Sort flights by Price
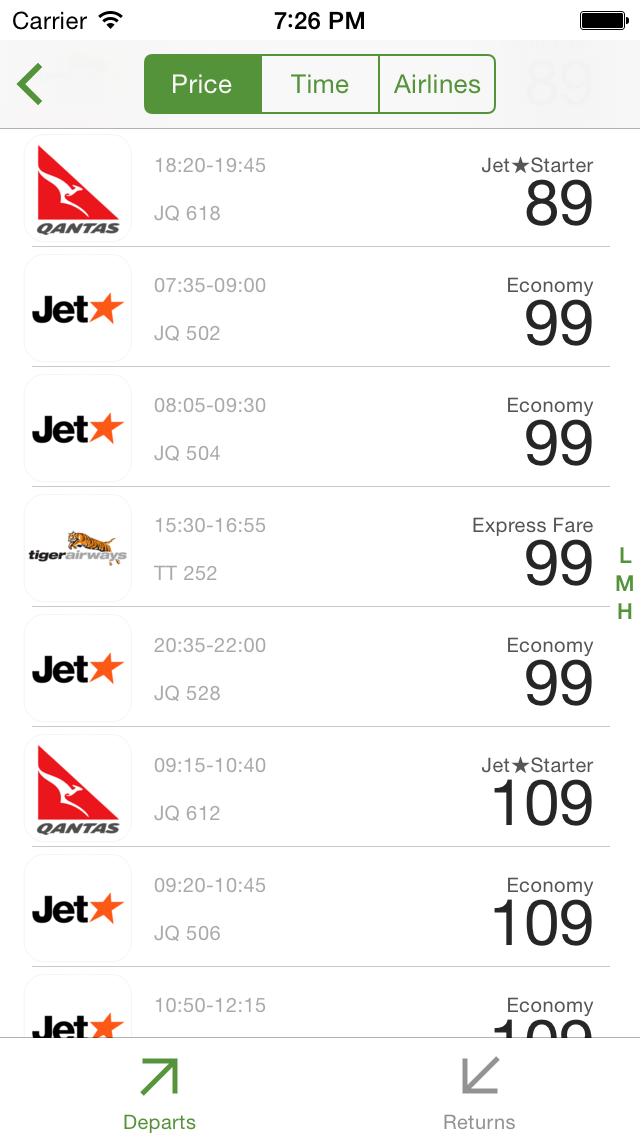Viewport: 640px width, 1136px height. click(x=202, y=84)
